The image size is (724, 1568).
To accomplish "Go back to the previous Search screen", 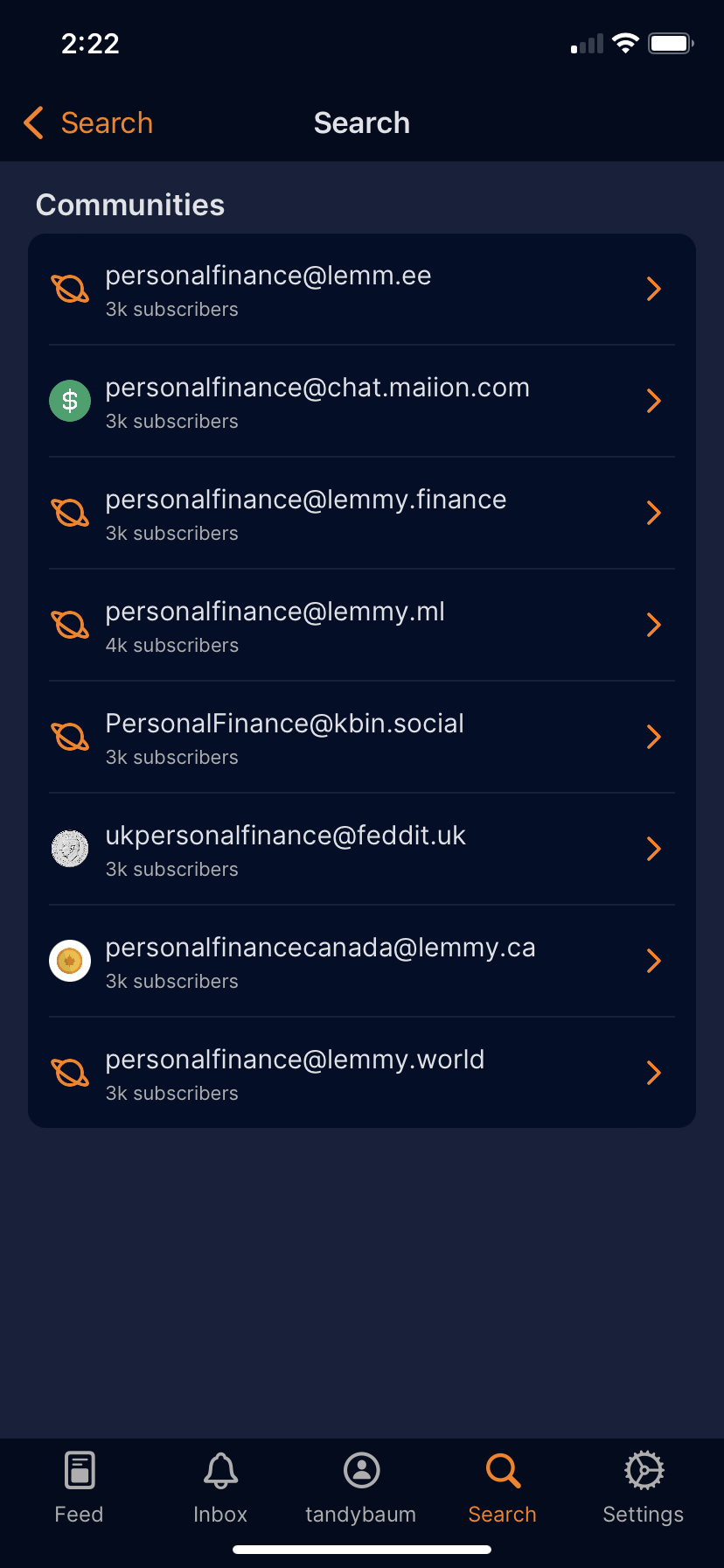I will pyautogui.click(x=87, y=123).
